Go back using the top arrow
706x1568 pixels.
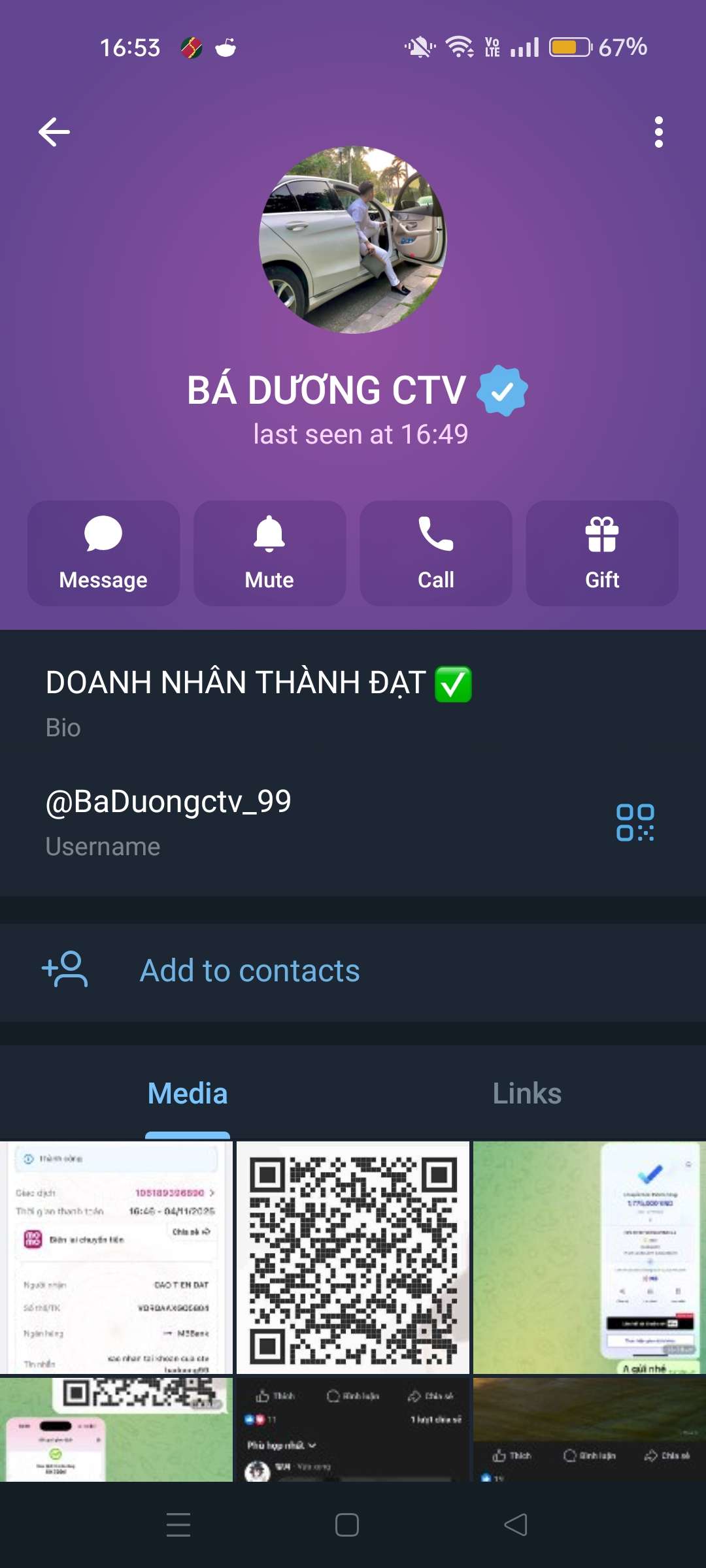pos(54,133)
